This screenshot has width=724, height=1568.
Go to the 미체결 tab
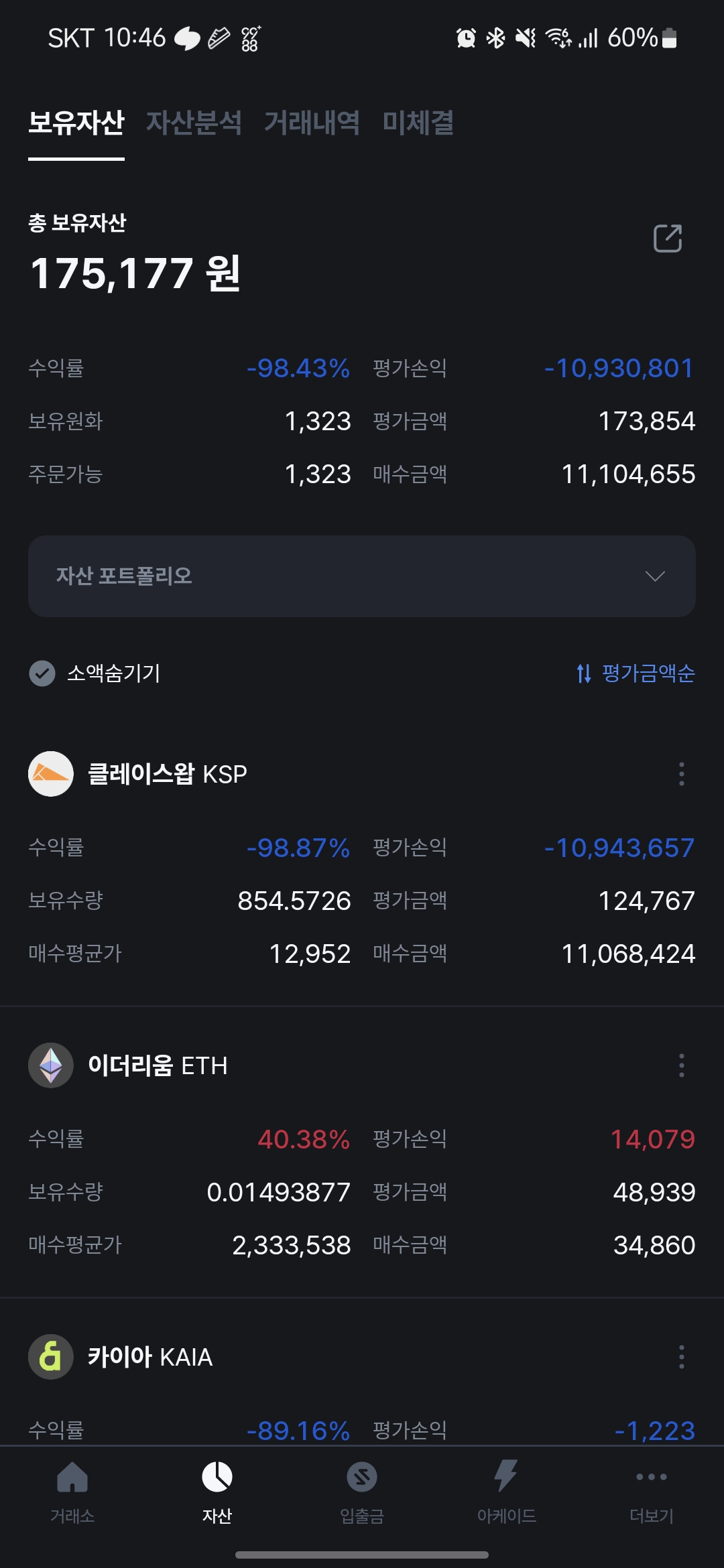418,123
